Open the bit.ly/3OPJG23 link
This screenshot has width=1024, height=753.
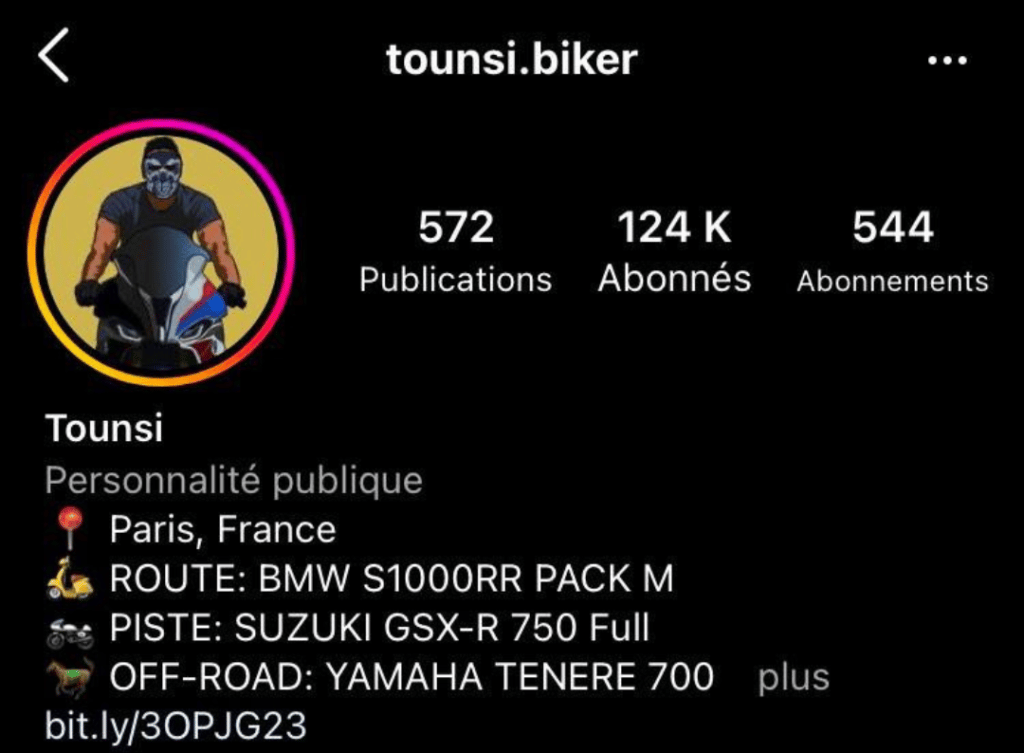point(175,726)
